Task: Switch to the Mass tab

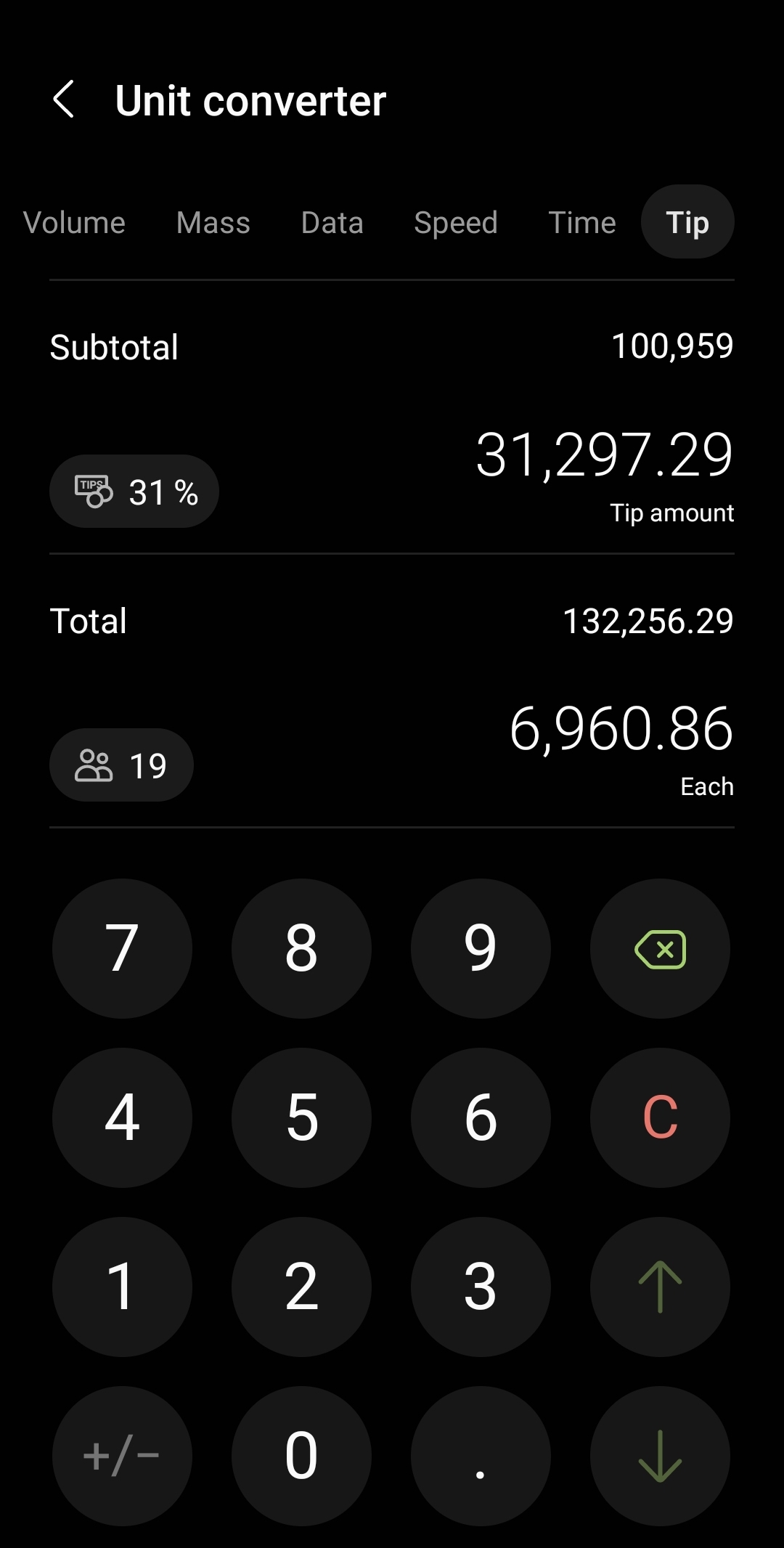Action: point(213,222)
